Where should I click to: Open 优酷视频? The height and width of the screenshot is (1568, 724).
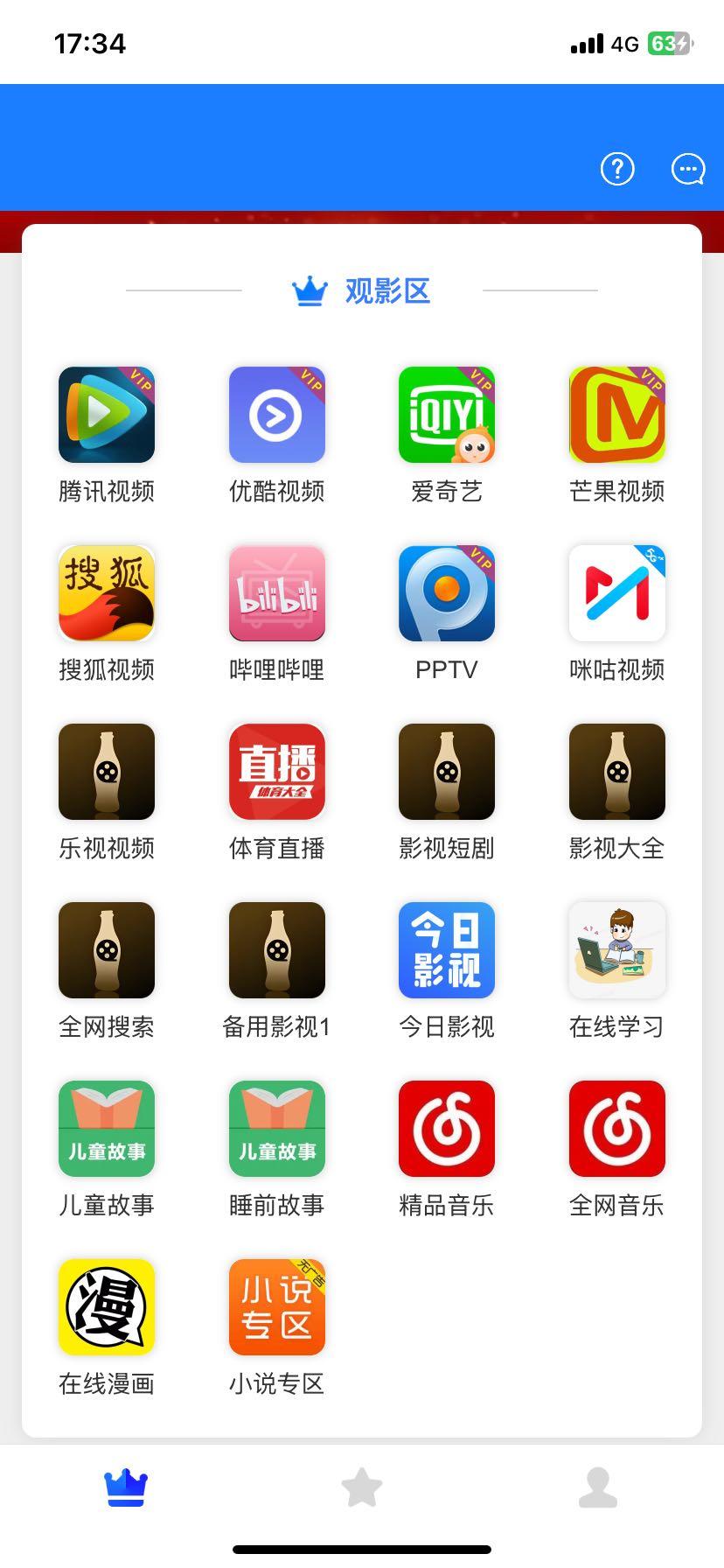pyautogui.click(x=276, y=415)
